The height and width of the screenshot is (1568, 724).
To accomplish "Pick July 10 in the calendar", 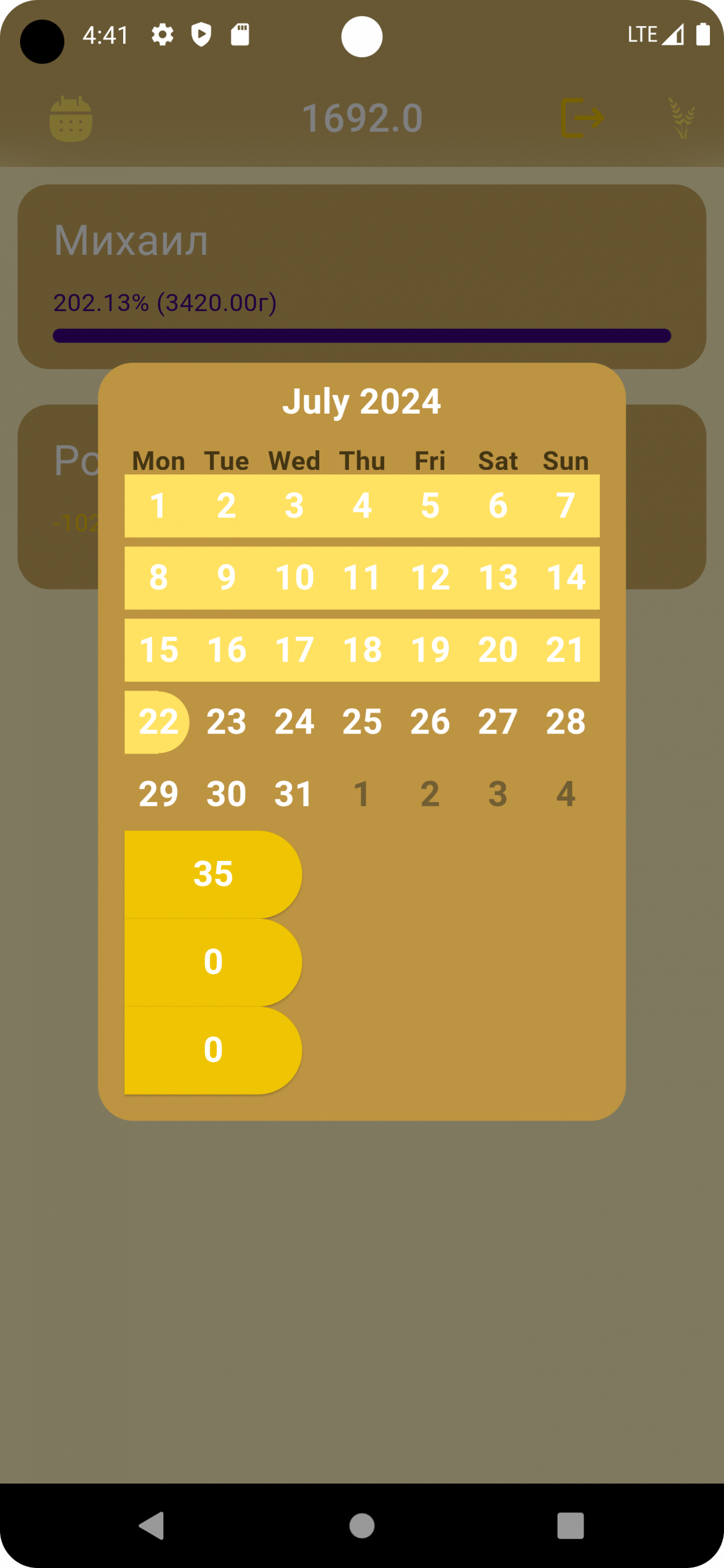I will click(x=294, y=577).
